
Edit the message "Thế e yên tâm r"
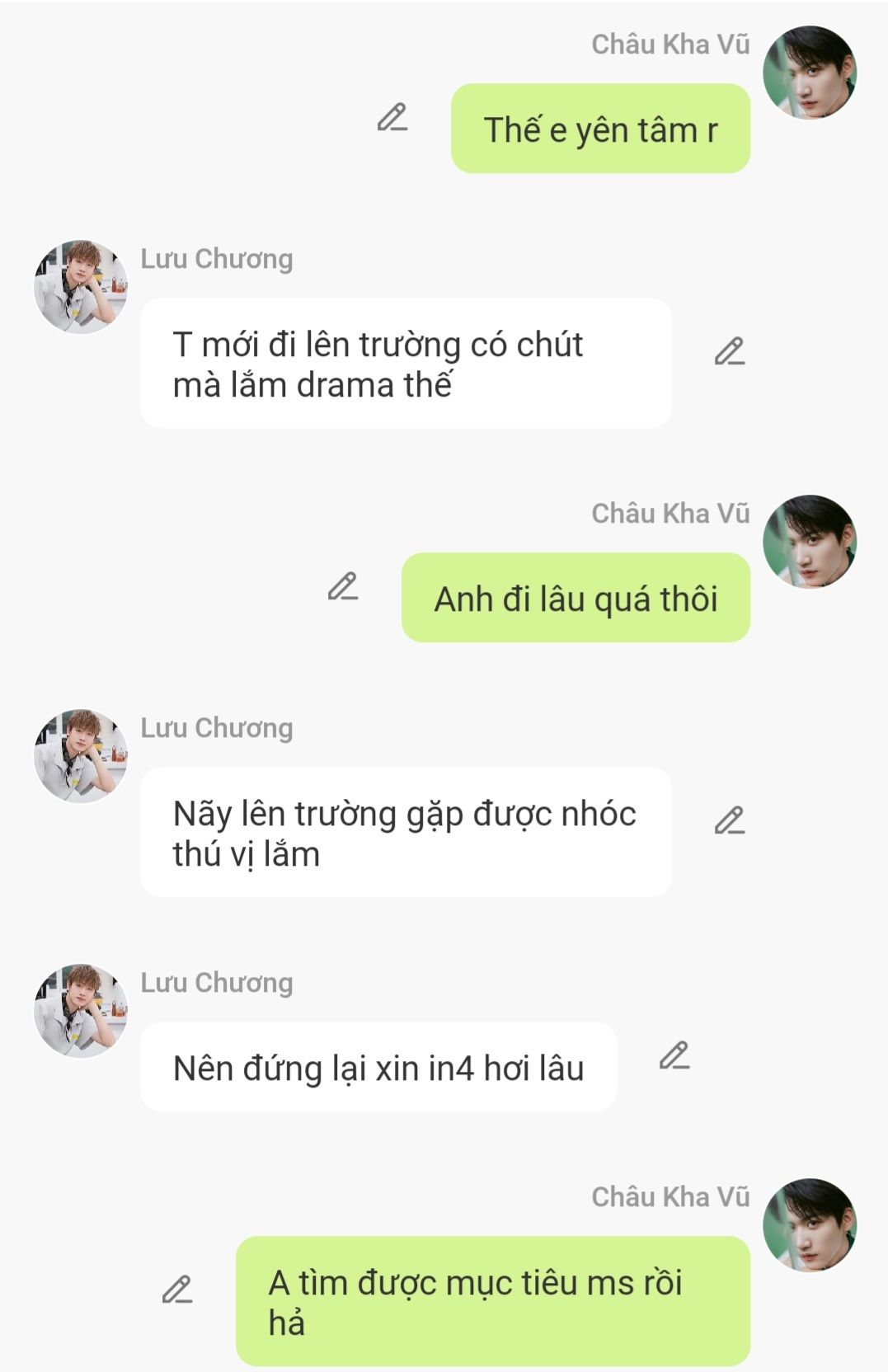[392, 118]
